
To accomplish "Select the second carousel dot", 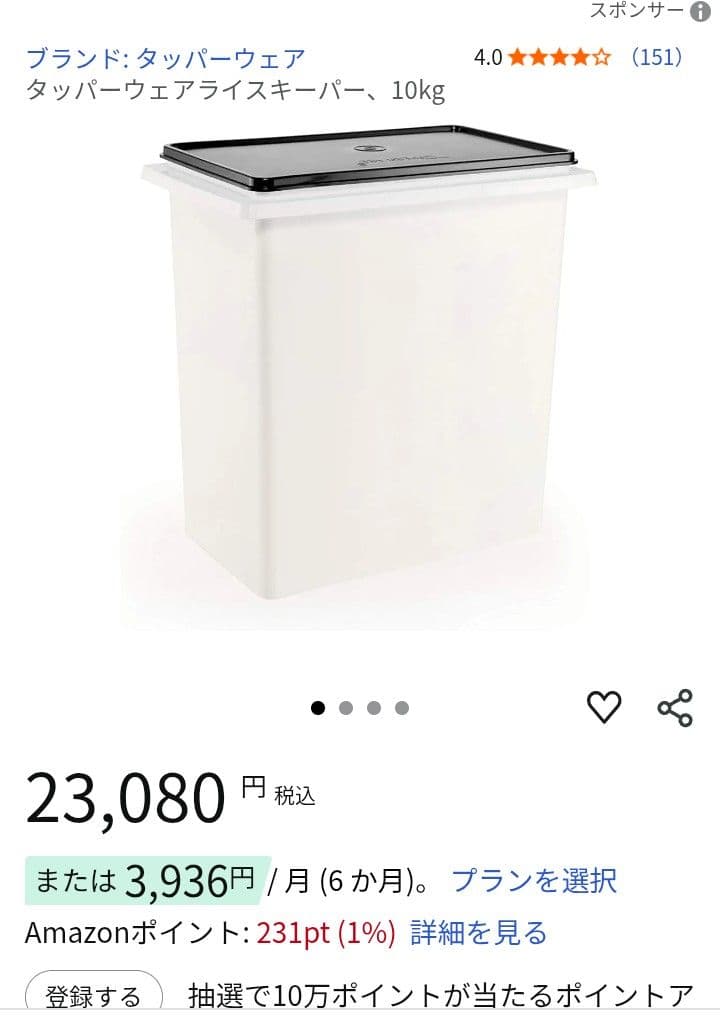I will [346, 705].
